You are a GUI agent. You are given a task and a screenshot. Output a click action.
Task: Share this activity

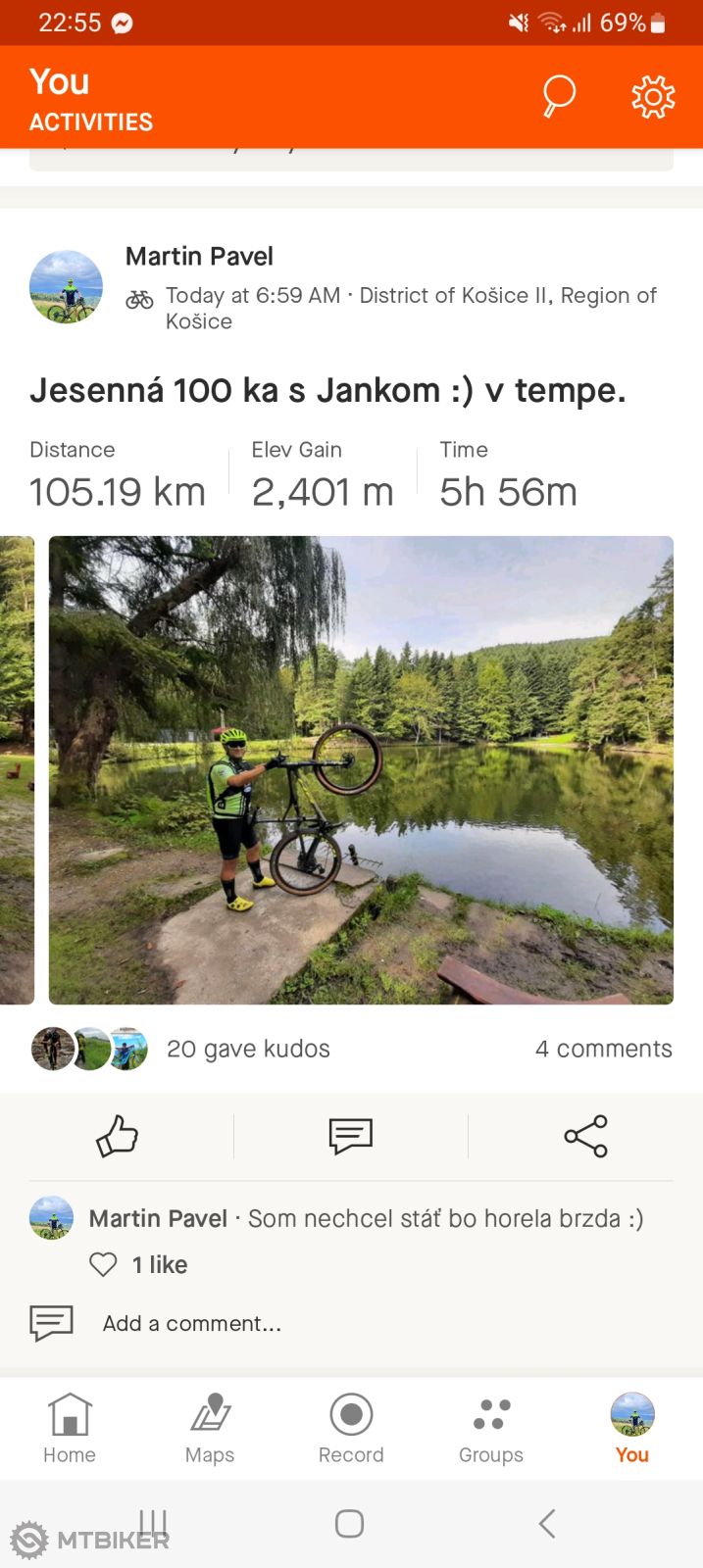pos(585,1137)
